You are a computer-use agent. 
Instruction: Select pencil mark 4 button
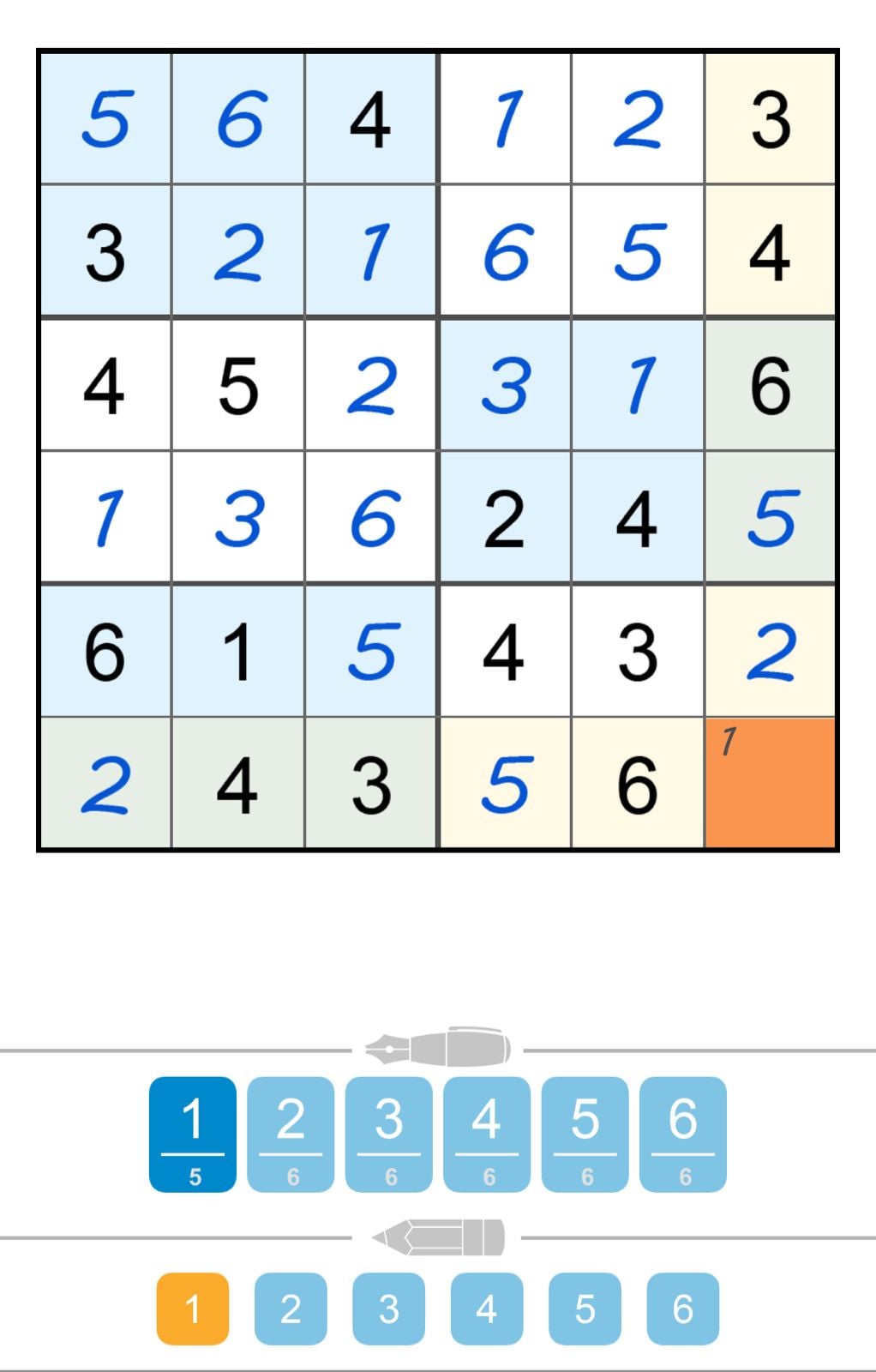click(486, 1309)
